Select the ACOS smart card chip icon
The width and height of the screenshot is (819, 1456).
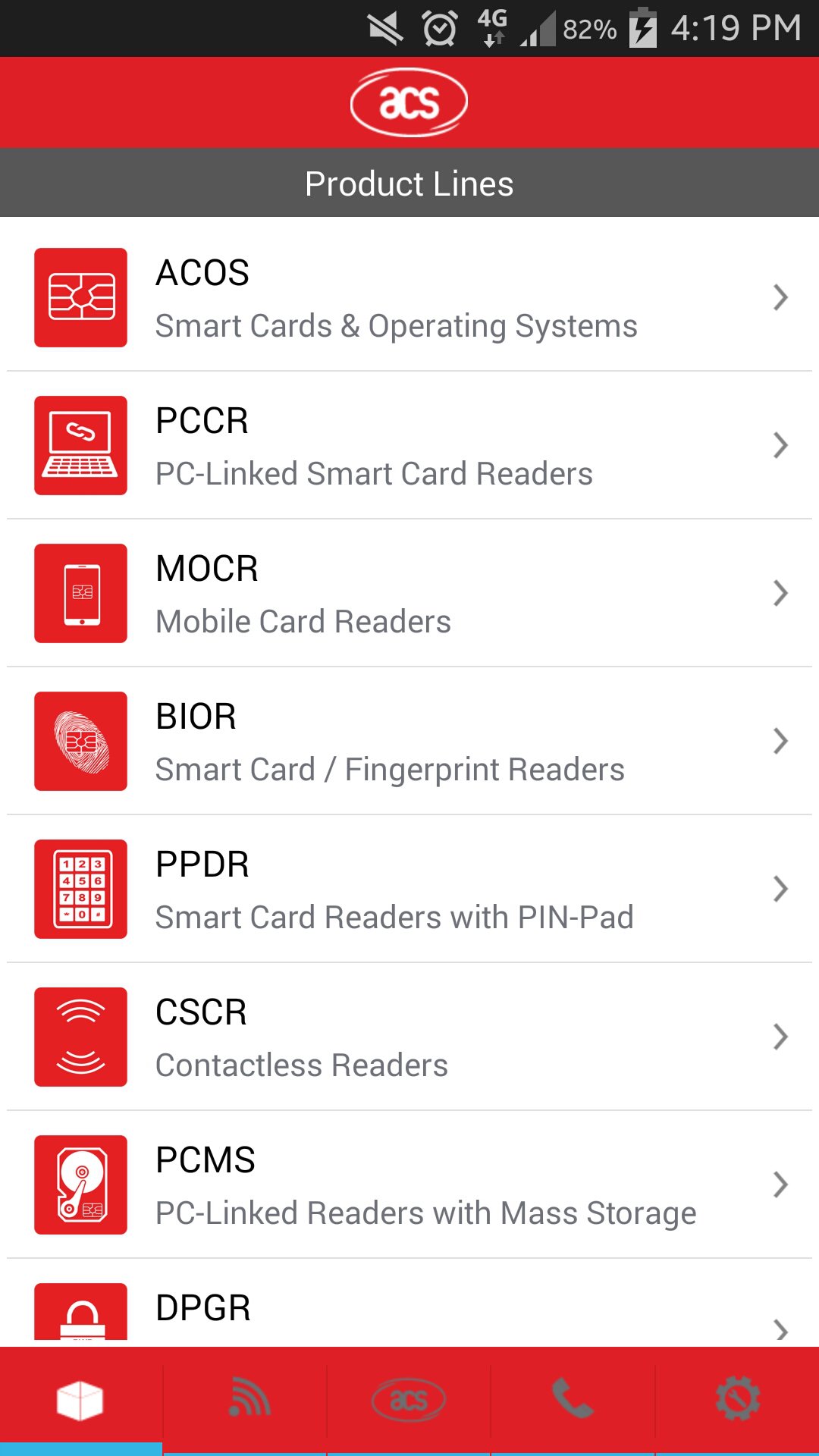point(80,297)
